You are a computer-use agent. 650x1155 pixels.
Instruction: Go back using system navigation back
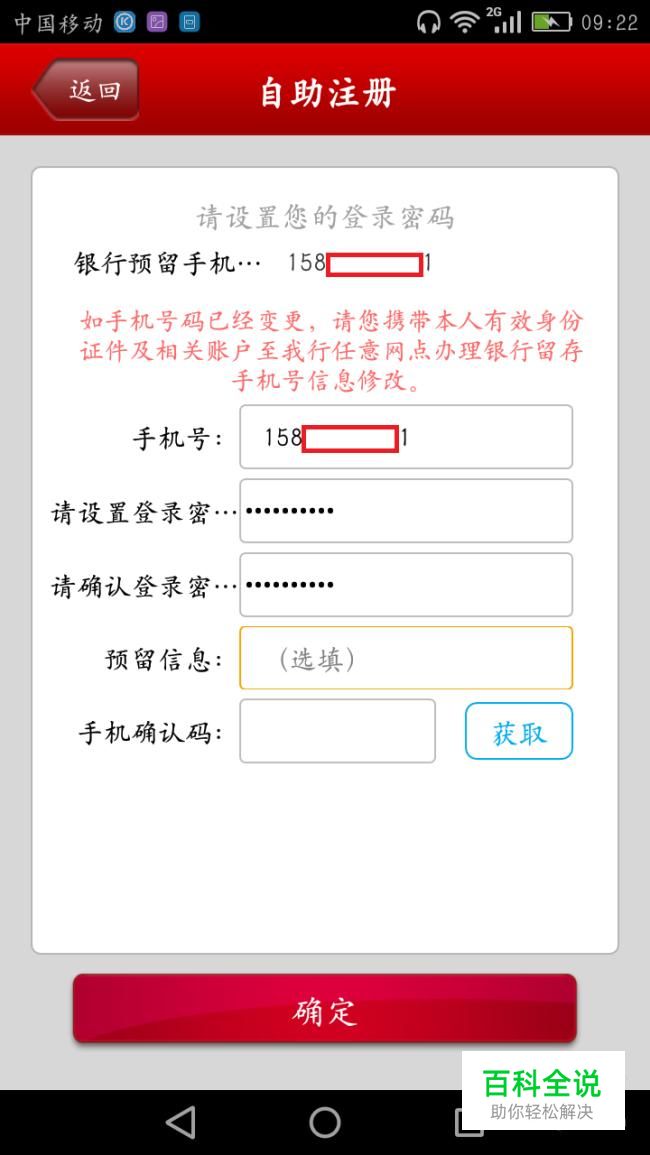click(181, 1123)
